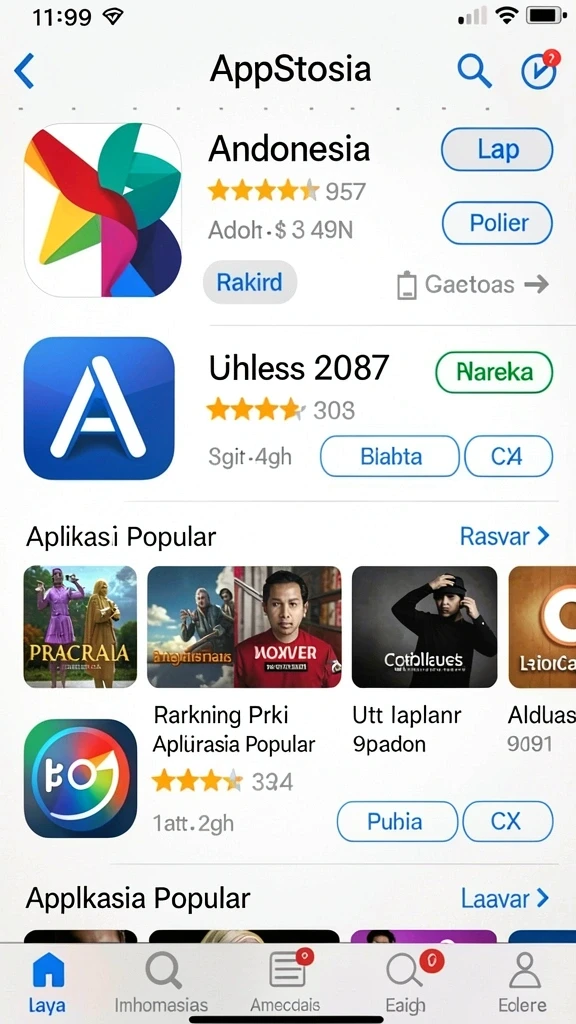Switch to the Eaigh tab

click(x=406, y=983)
